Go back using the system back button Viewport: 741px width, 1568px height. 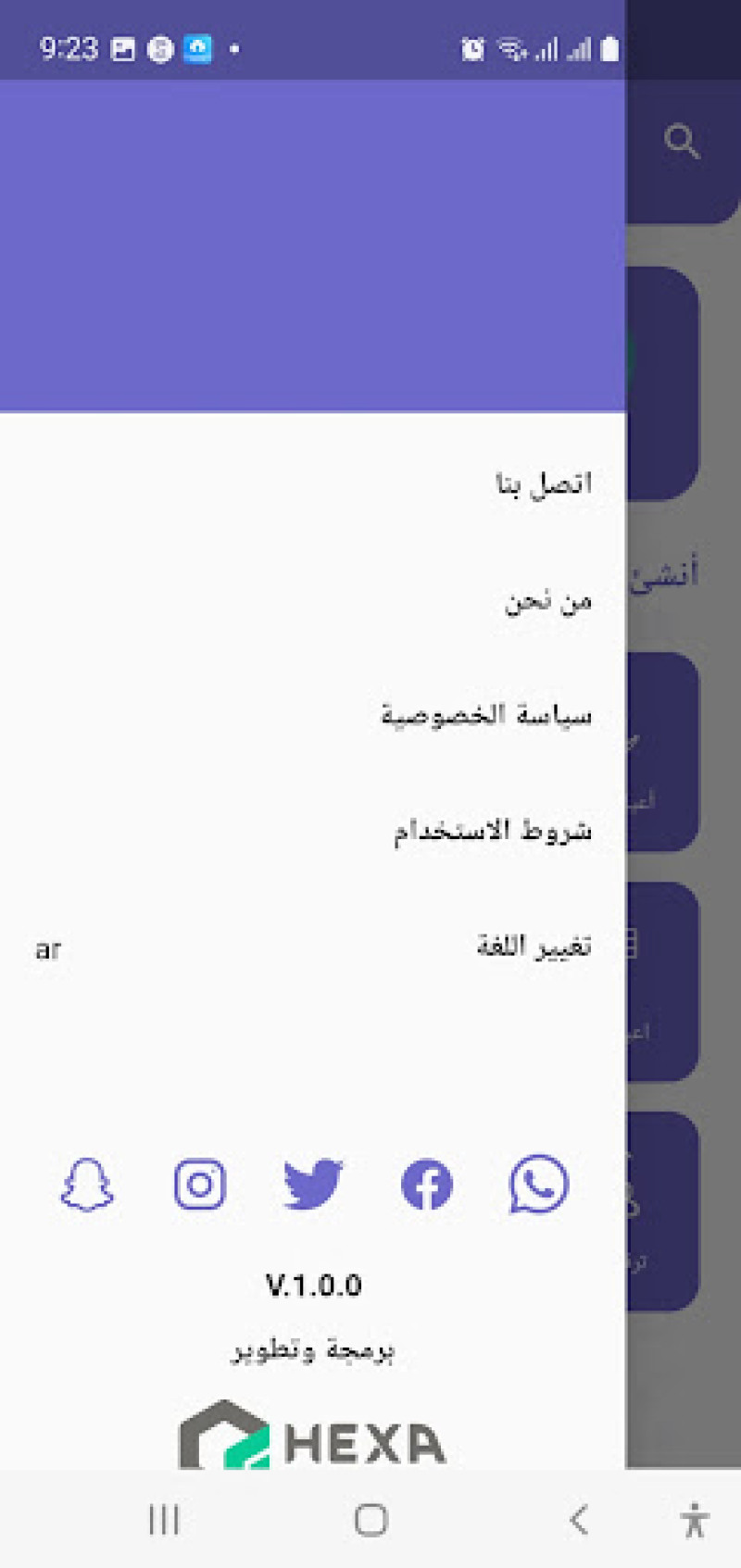[x=579, y=1520]
